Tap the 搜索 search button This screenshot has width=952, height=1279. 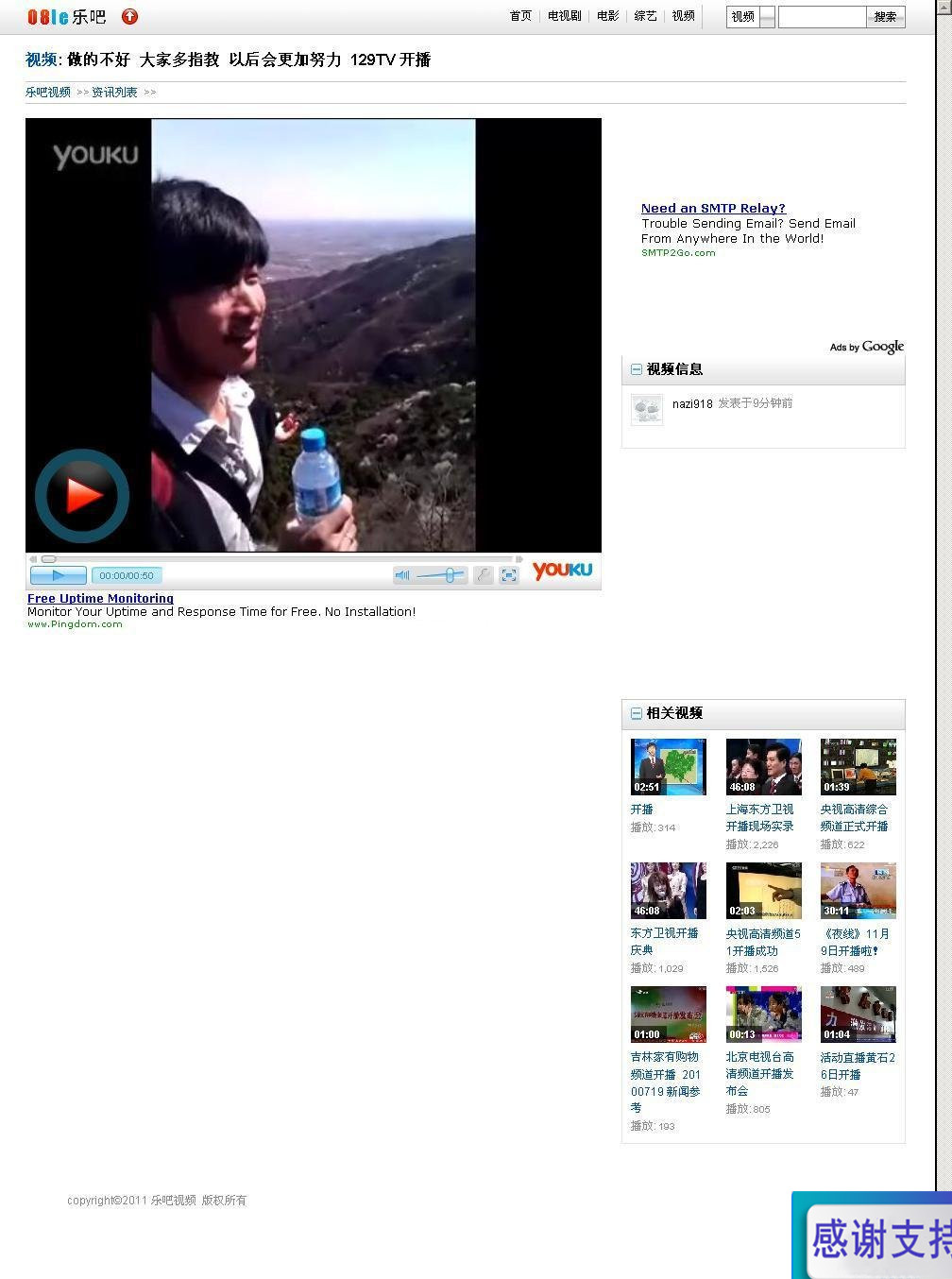[885, 16]
